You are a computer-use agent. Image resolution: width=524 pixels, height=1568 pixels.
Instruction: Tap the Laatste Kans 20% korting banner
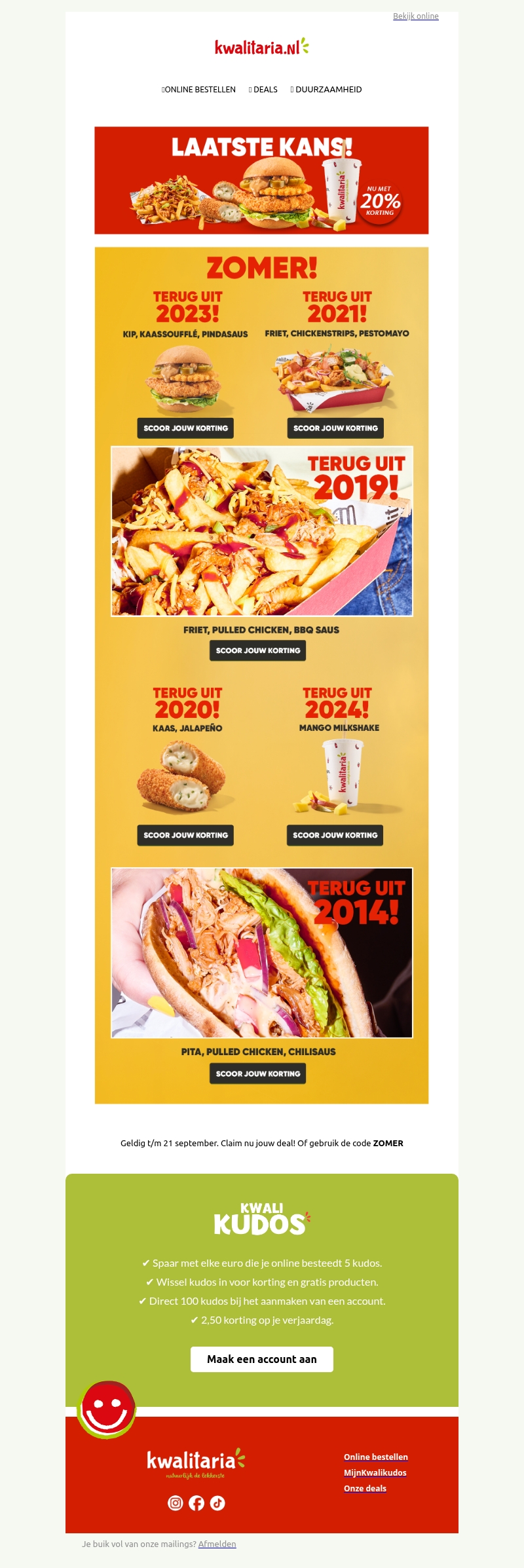[261, 180]
